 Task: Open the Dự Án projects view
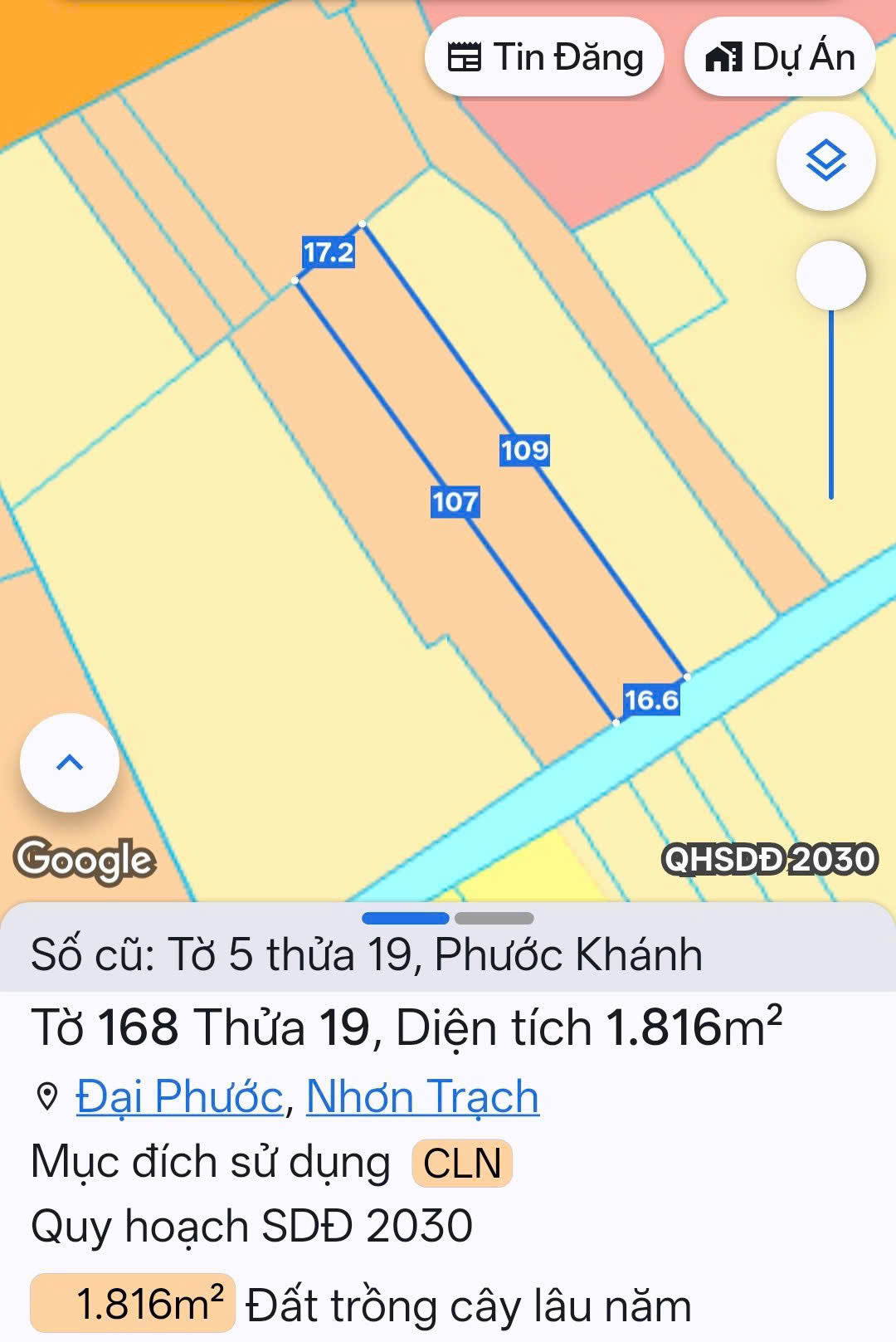click(779, 58)
